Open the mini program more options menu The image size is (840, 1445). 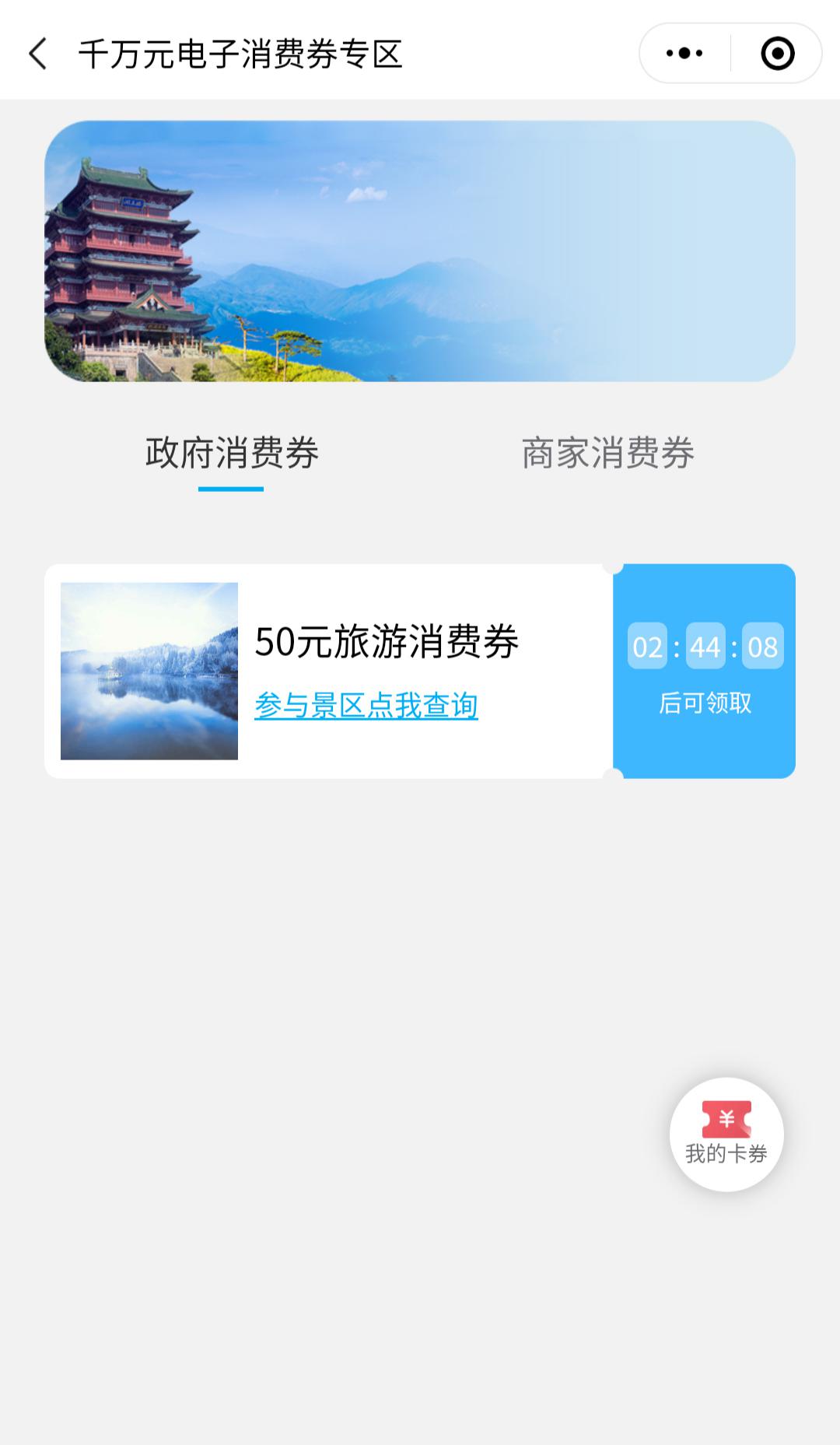pyautogui.click(x=684, y=54)
